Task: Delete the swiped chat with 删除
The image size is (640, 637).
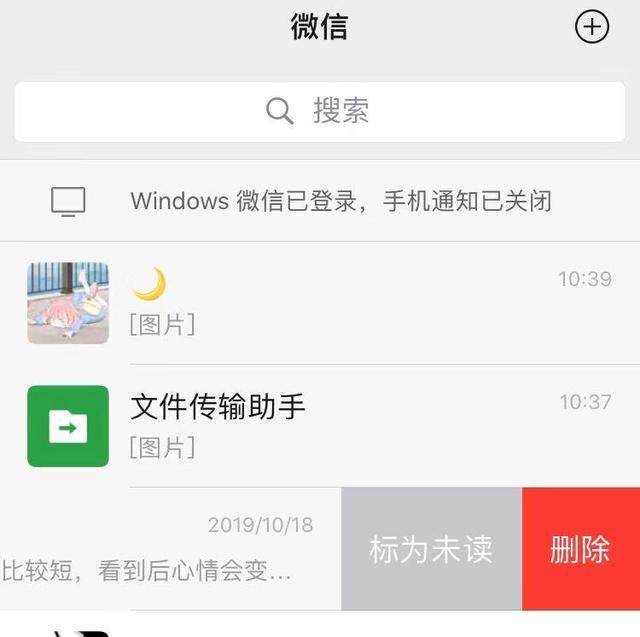Action: coord(580,549)
